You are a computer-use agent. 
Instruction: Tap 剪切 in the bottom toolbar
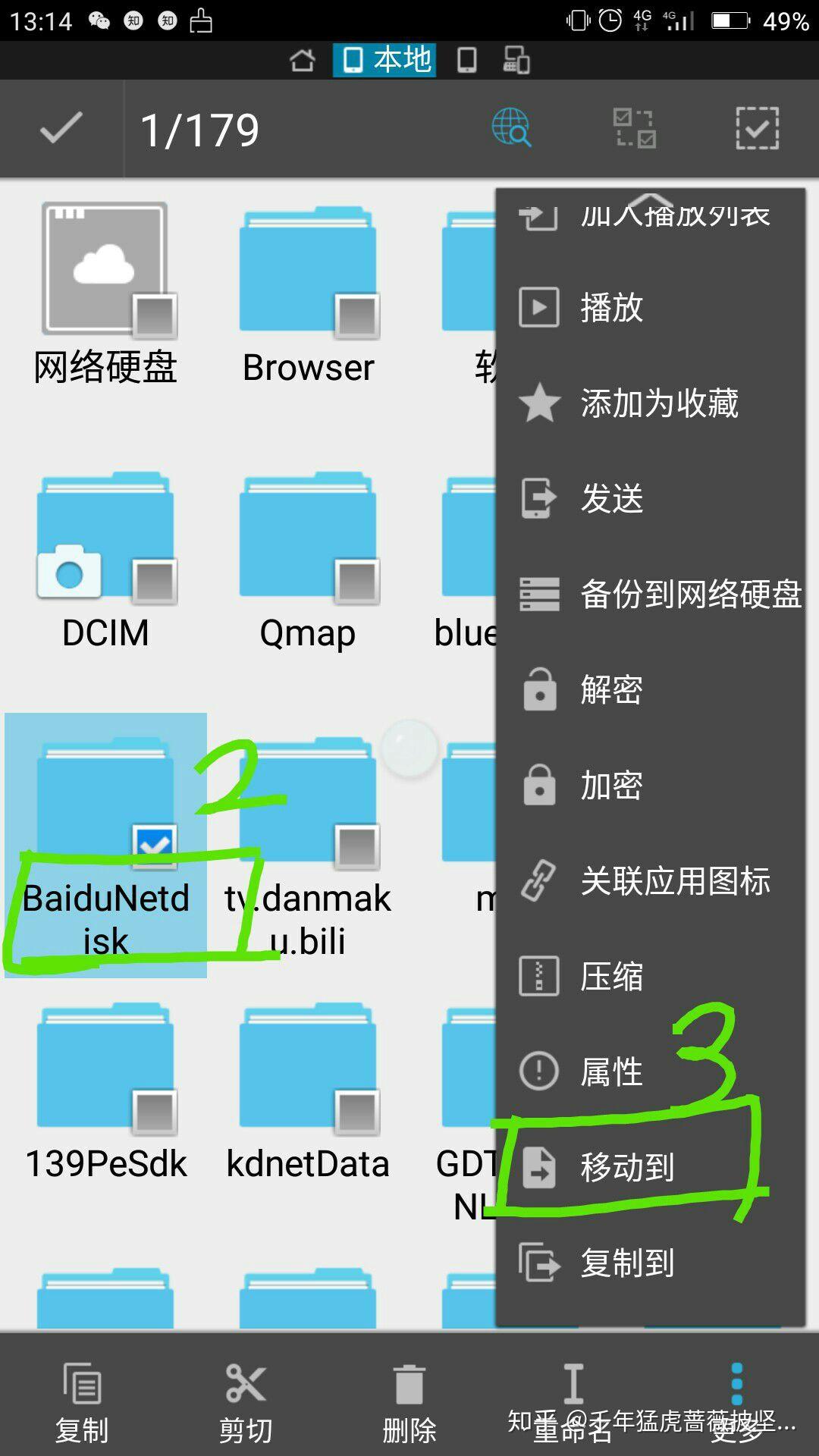pos(246,1401)
